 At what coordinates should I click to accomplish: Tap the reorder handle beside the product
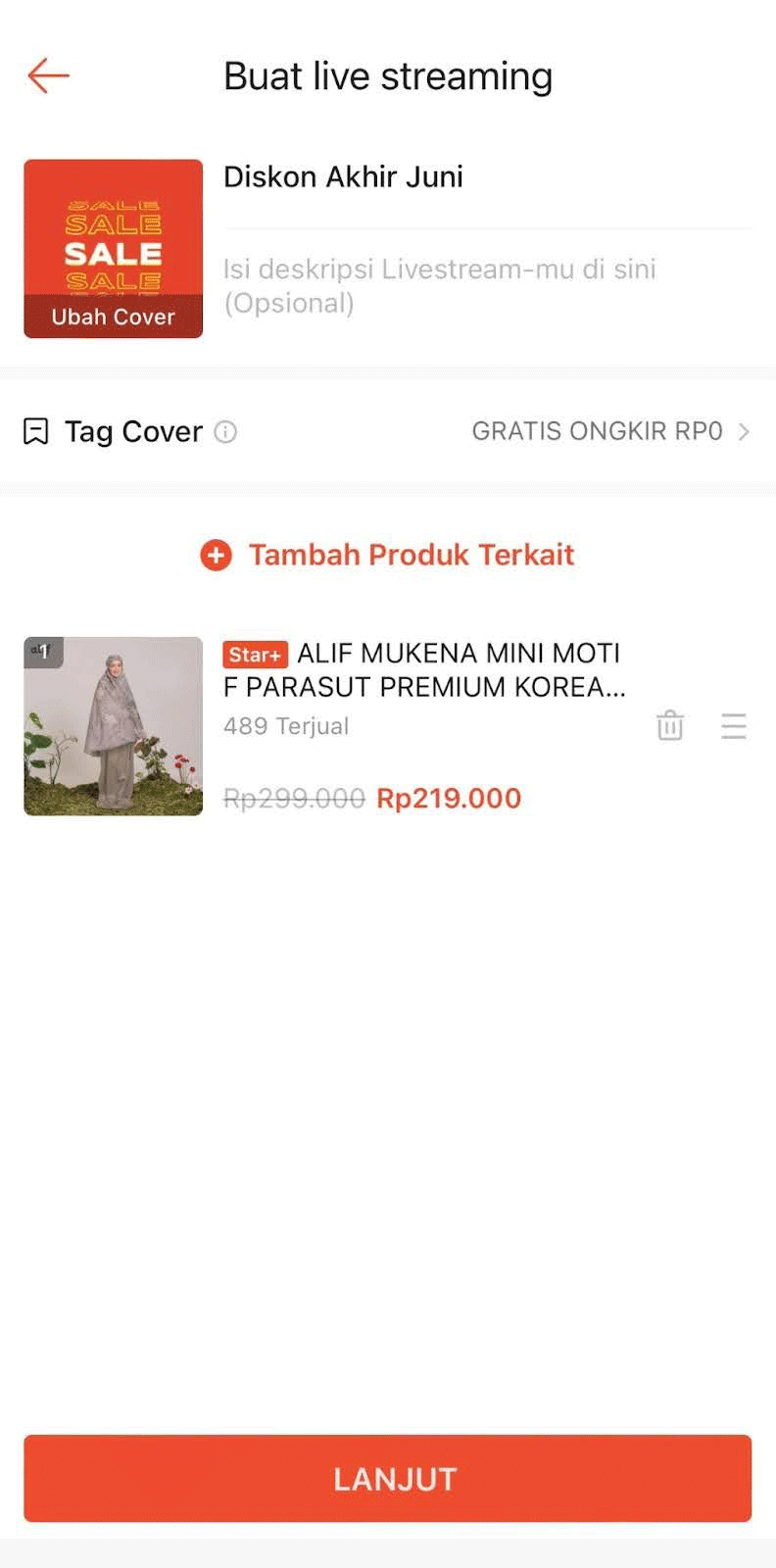734,726
